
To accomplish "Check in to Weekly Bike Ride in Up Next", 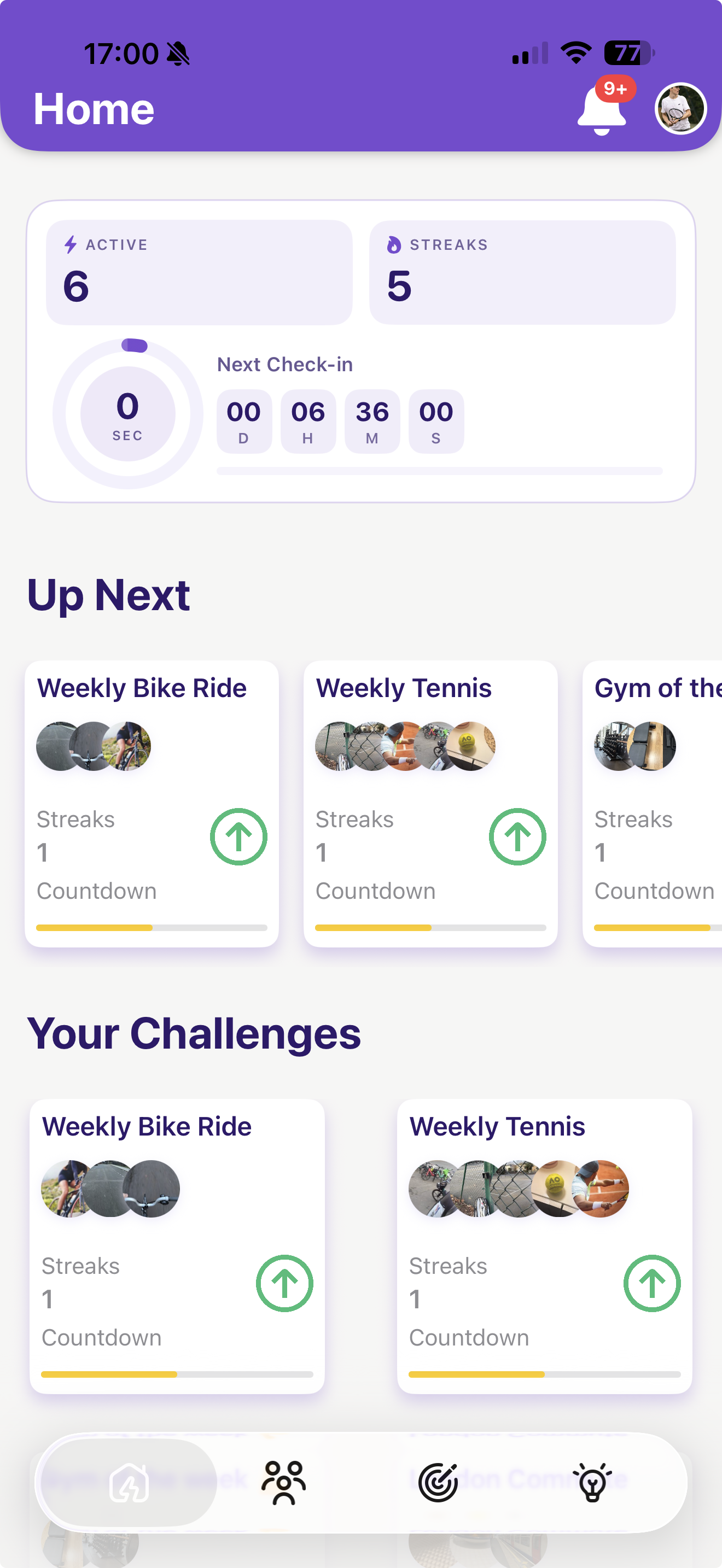I will point(238,836).
